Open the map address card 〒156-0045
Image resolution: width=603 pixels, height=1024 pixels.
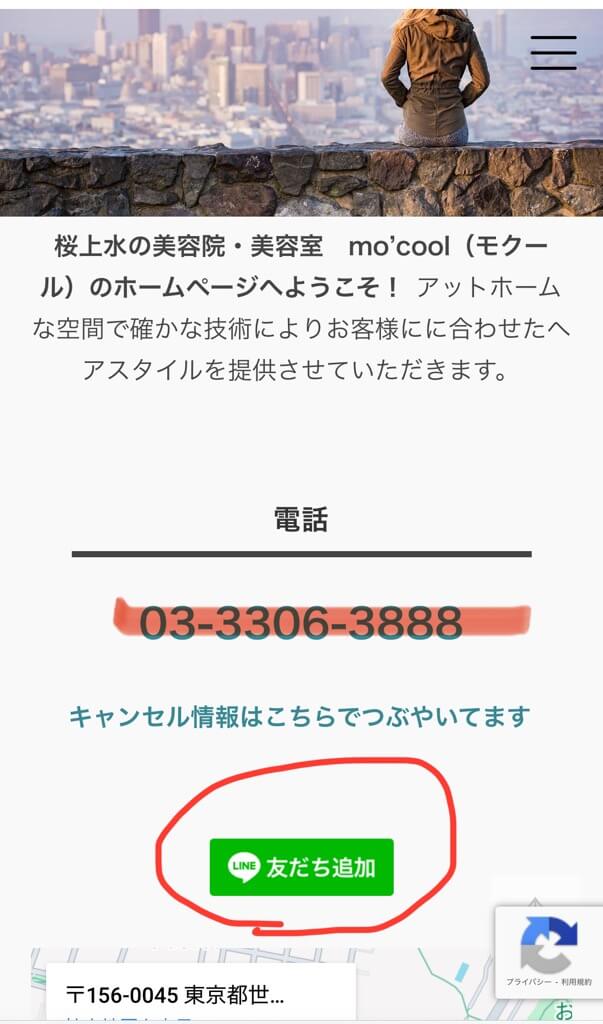[x=201, y=993]
